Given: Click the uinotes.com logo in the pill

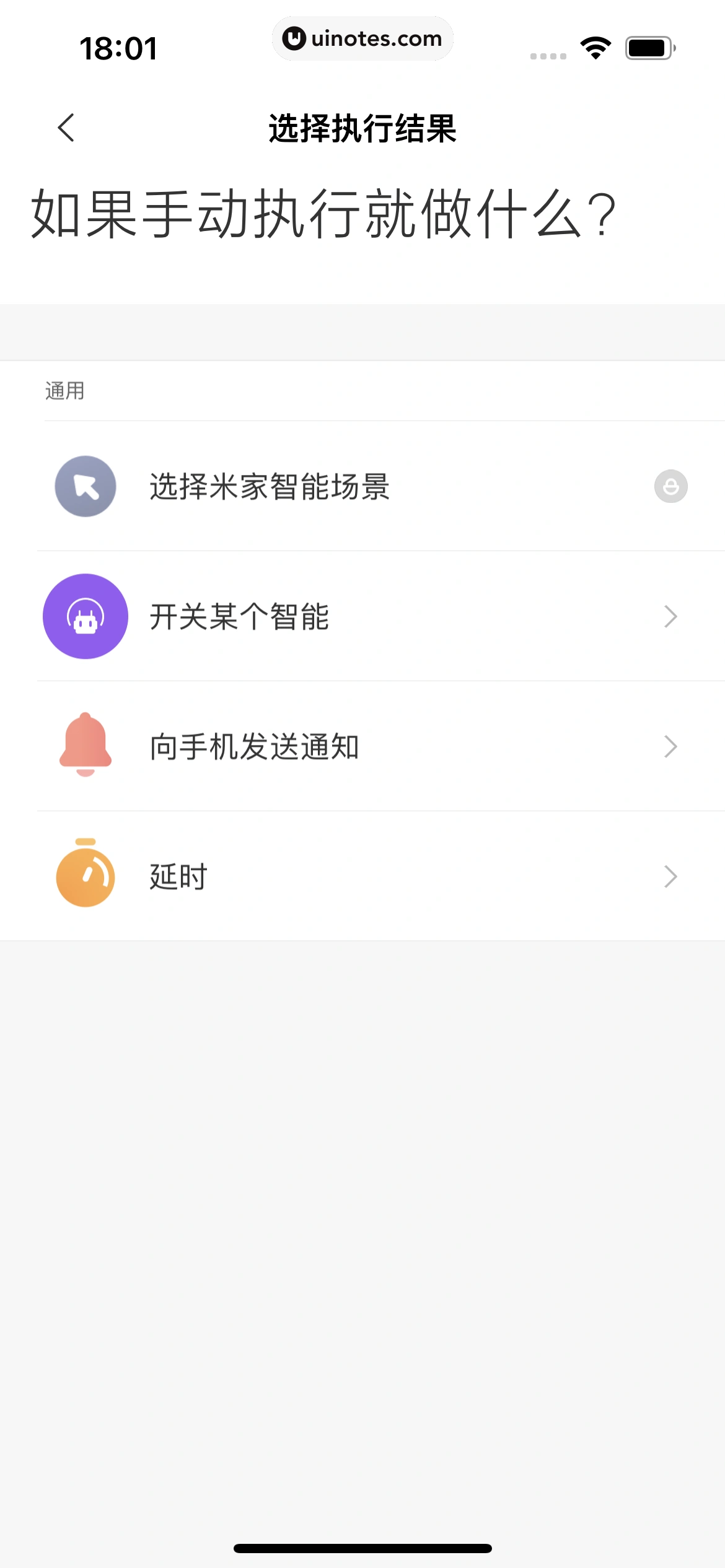Looking at the screenshot, I should [293, 38].
